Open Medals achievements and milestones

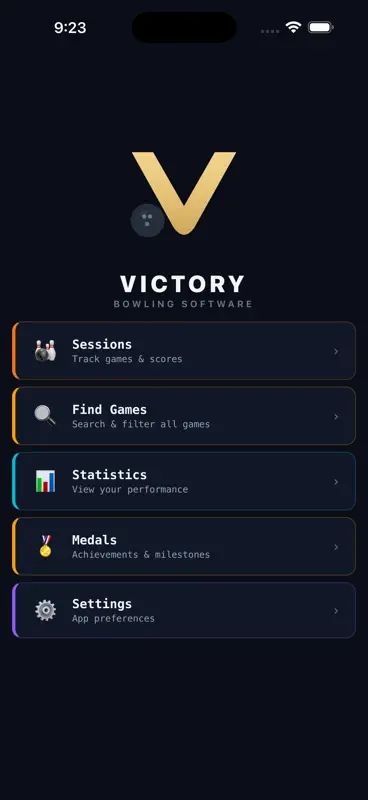[x=184, y=546]
